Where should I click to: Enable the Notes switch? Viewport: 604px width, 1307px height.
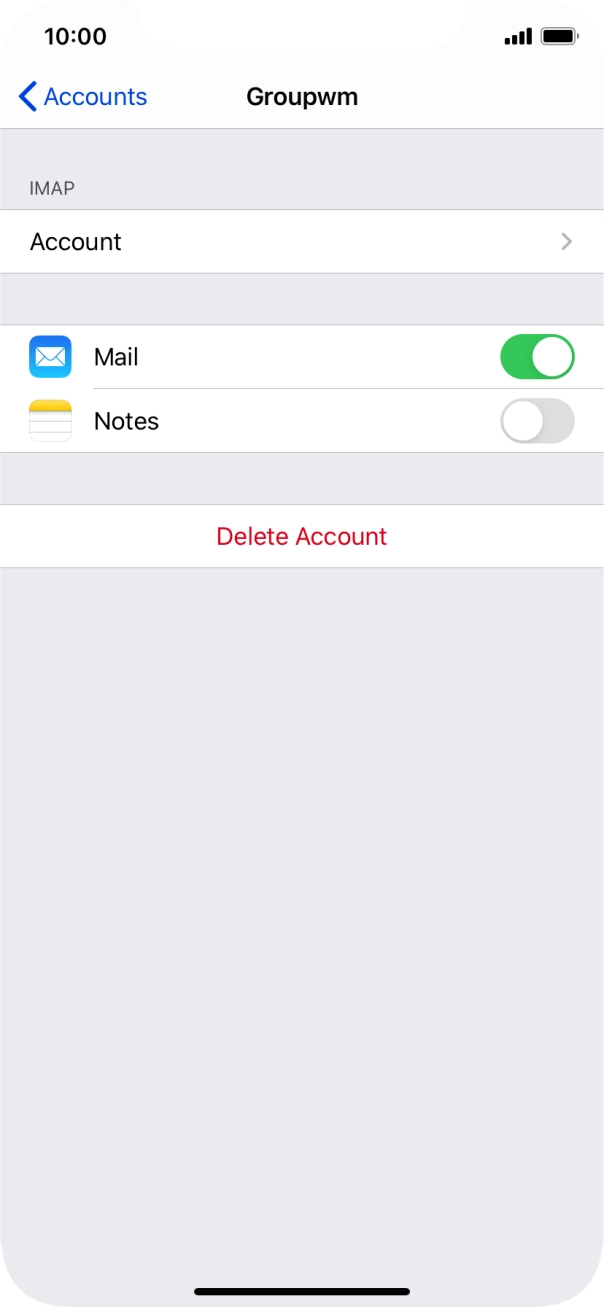[537, 421]
